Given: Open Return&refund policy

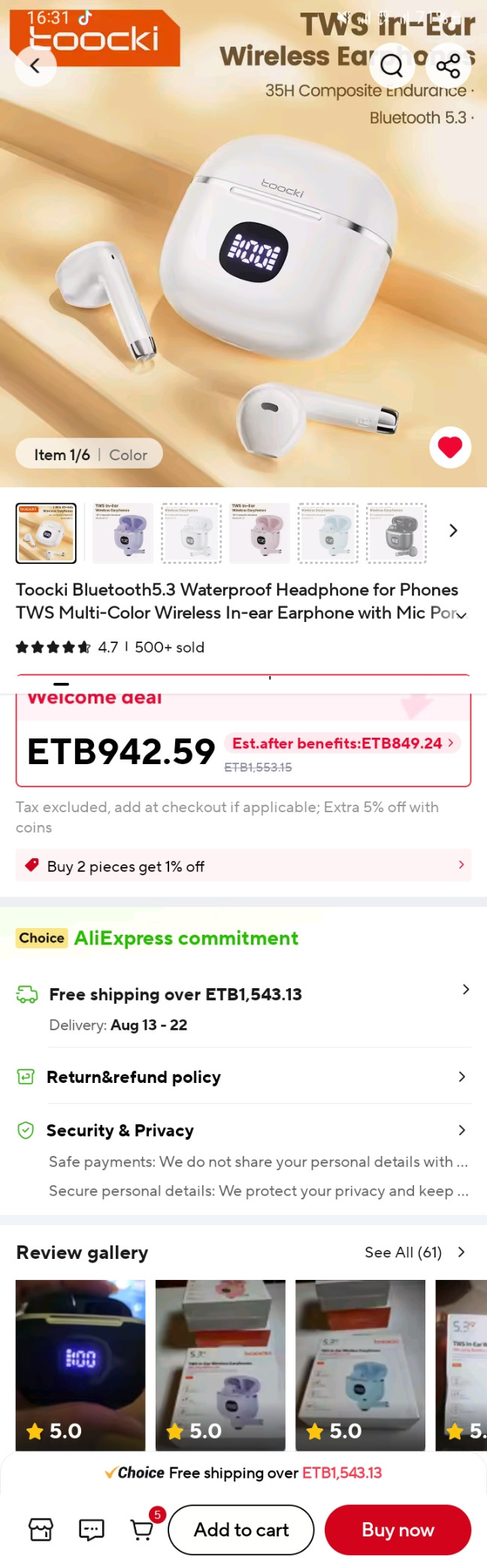Looking at the screenshot, I should click(x=243, y=1077).
